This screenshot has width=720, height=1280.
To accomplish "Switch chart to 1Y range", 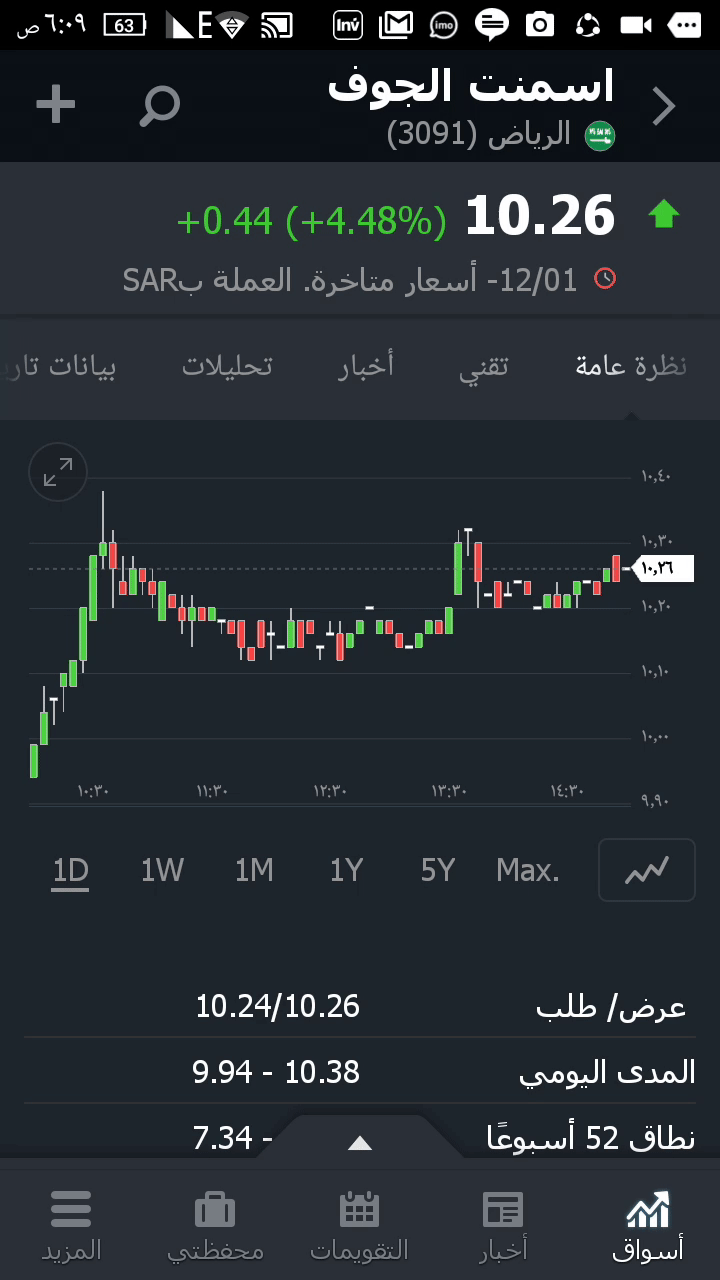I will (346, 870).
